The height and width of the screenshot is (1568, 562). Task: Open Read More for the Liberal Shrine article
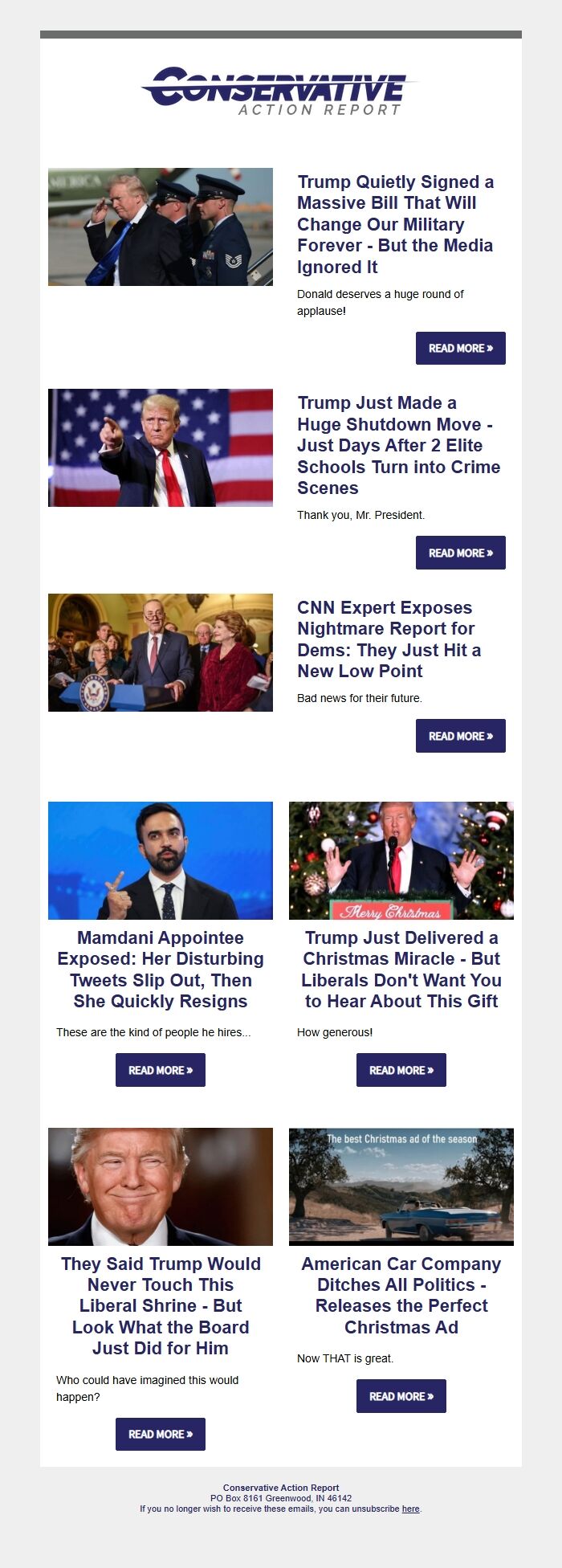pyautogui.click(x=161, y=1434)
